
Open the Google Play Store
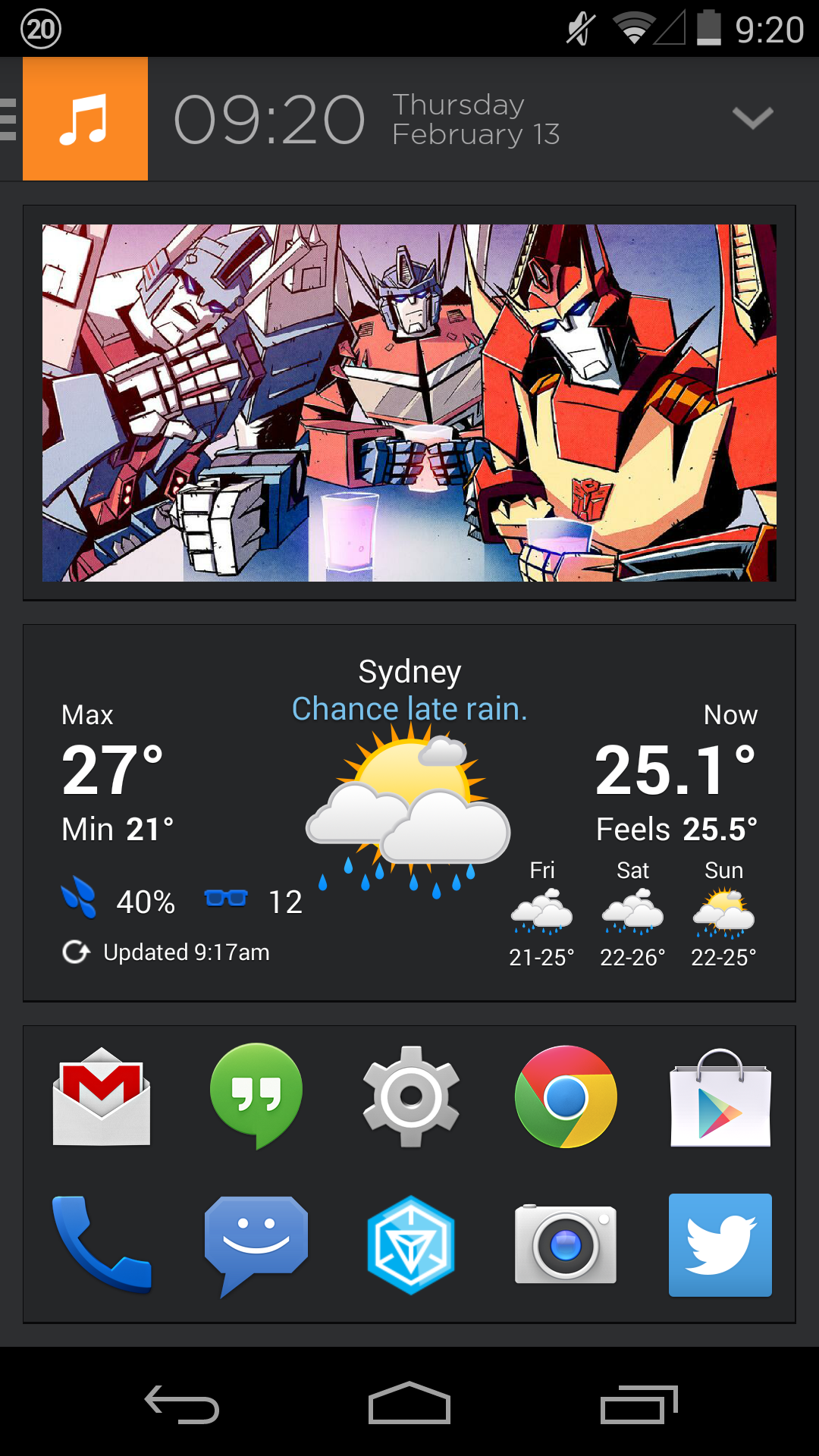click(x=720, y=1097)
